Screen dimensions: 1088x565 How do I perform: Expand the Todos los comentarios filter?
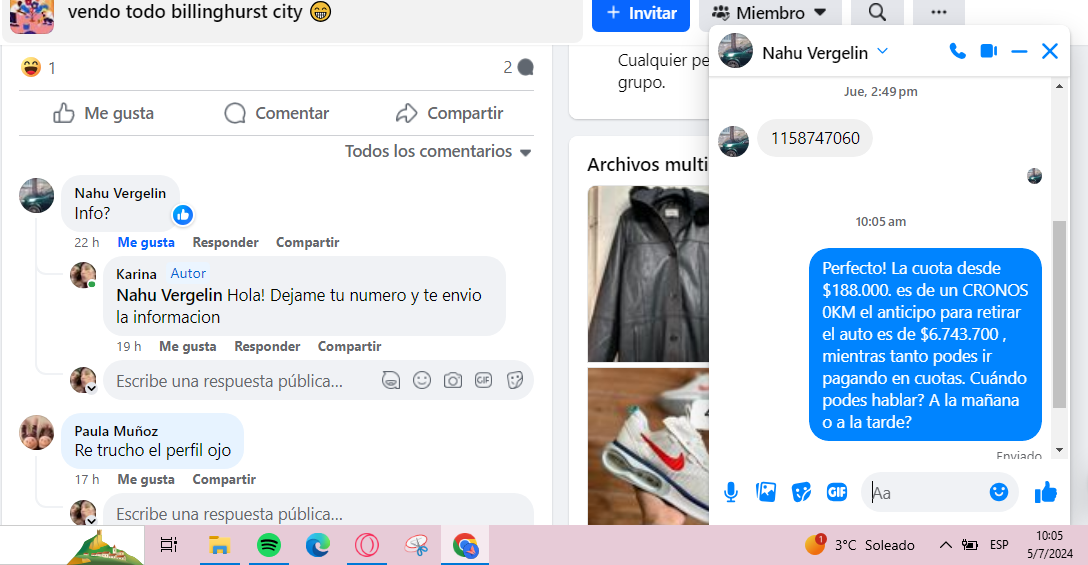click(438, 152)
